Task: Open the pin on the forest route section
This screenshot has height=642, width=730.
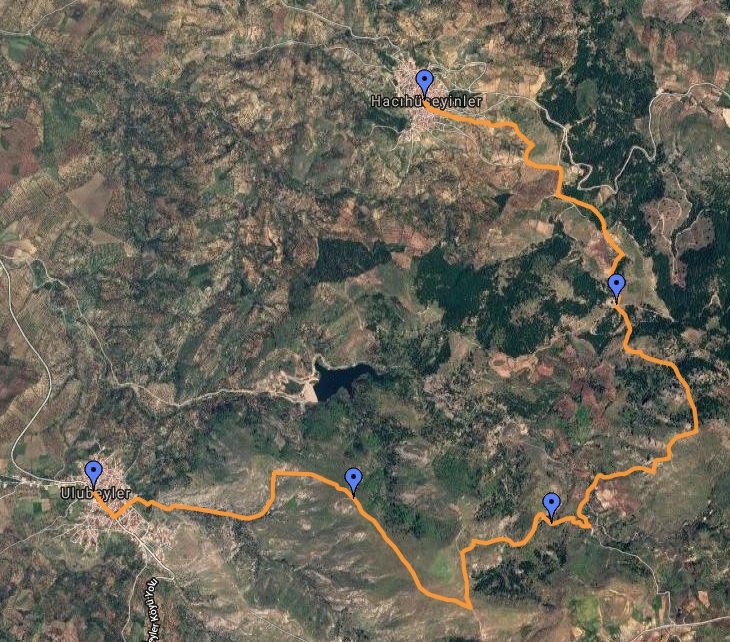Action: tap(616, 286)
